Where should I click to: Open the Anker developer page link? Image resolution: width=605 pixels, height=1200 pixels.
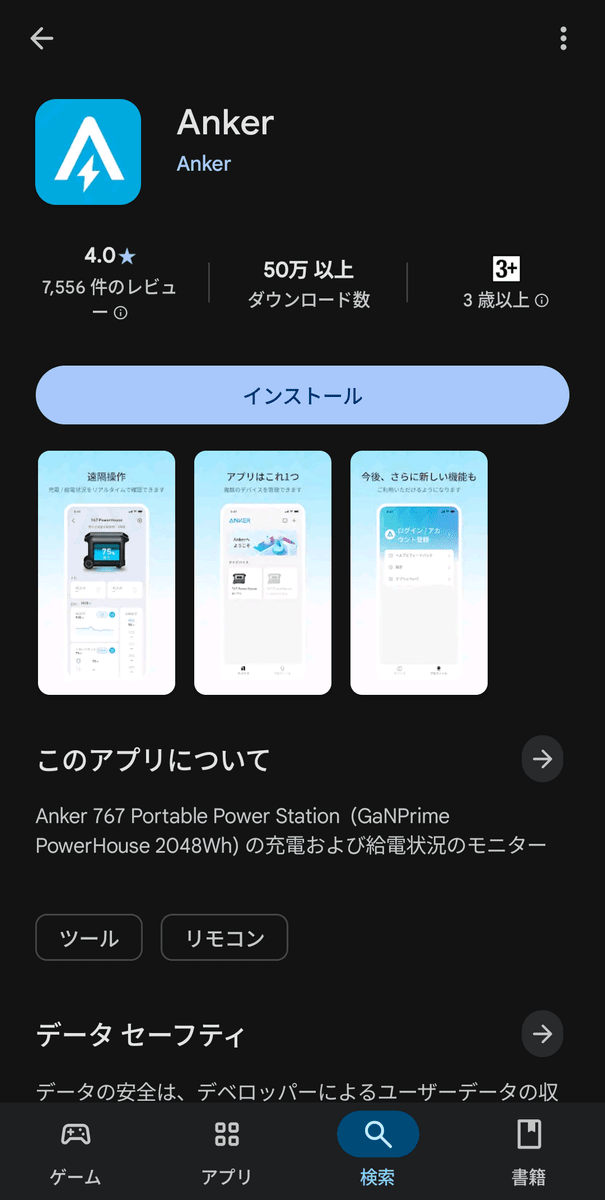pos(204,163)
